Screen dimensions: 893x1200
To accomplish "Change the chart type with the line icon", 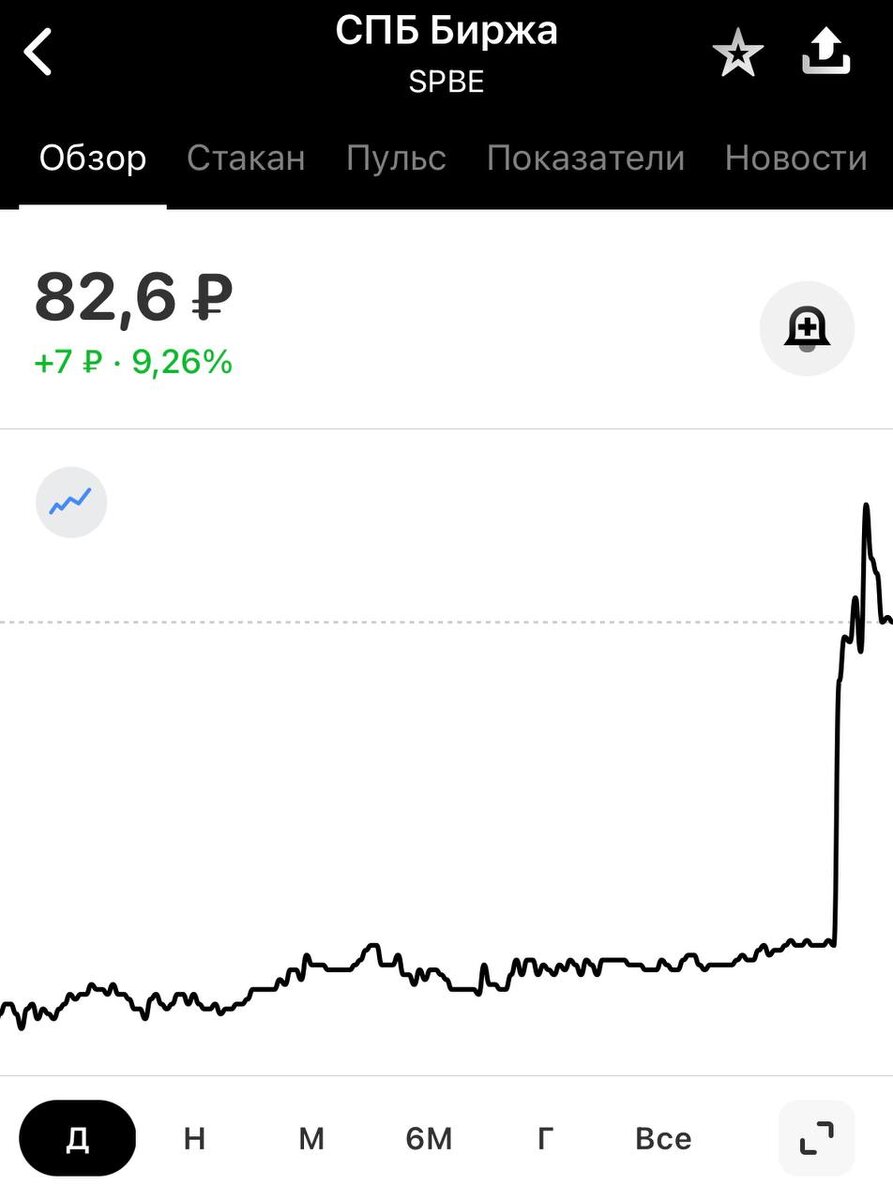I will (x=71, y=502).
